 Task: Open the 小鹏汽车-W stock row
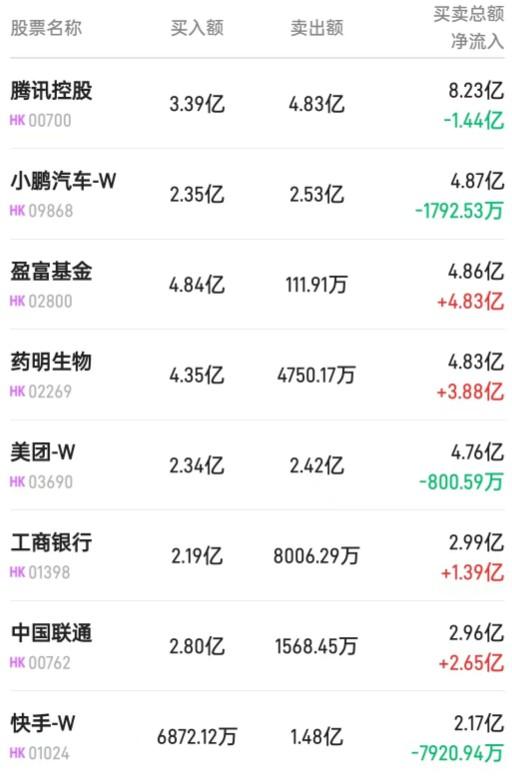(257, 194)
